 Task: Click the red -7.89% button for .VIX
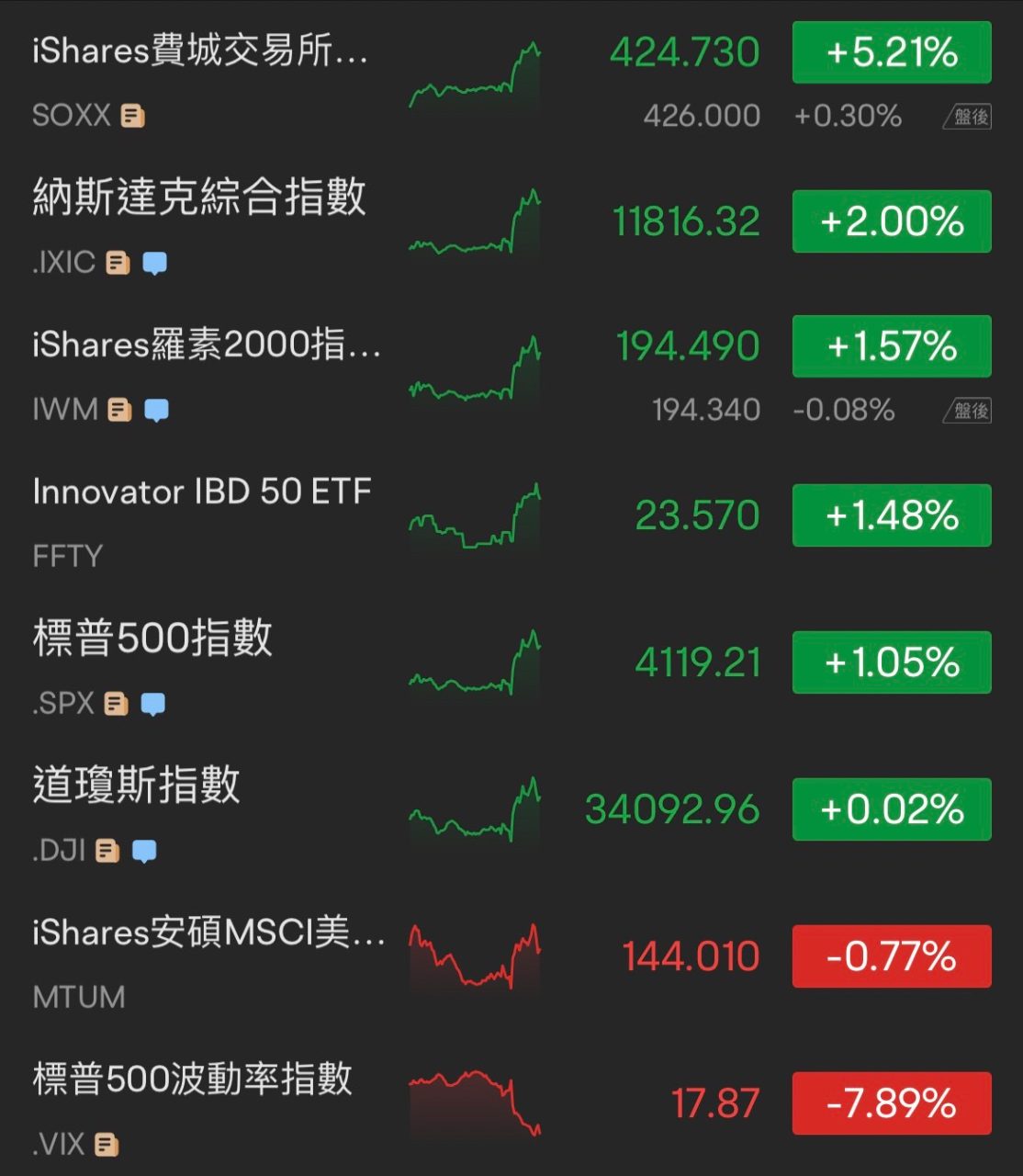[x=890, y=1102]
